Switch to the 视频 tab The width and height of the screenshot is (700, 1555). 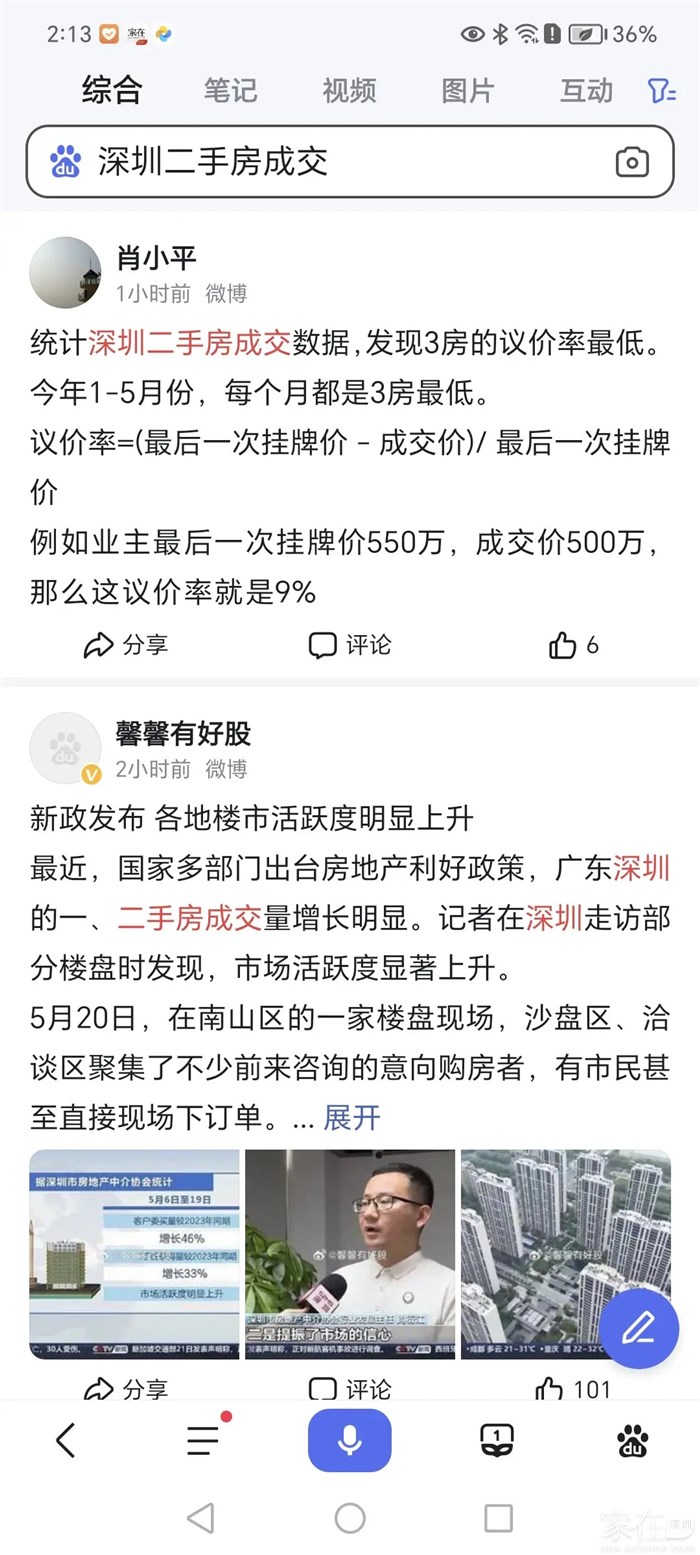[349, 91]
